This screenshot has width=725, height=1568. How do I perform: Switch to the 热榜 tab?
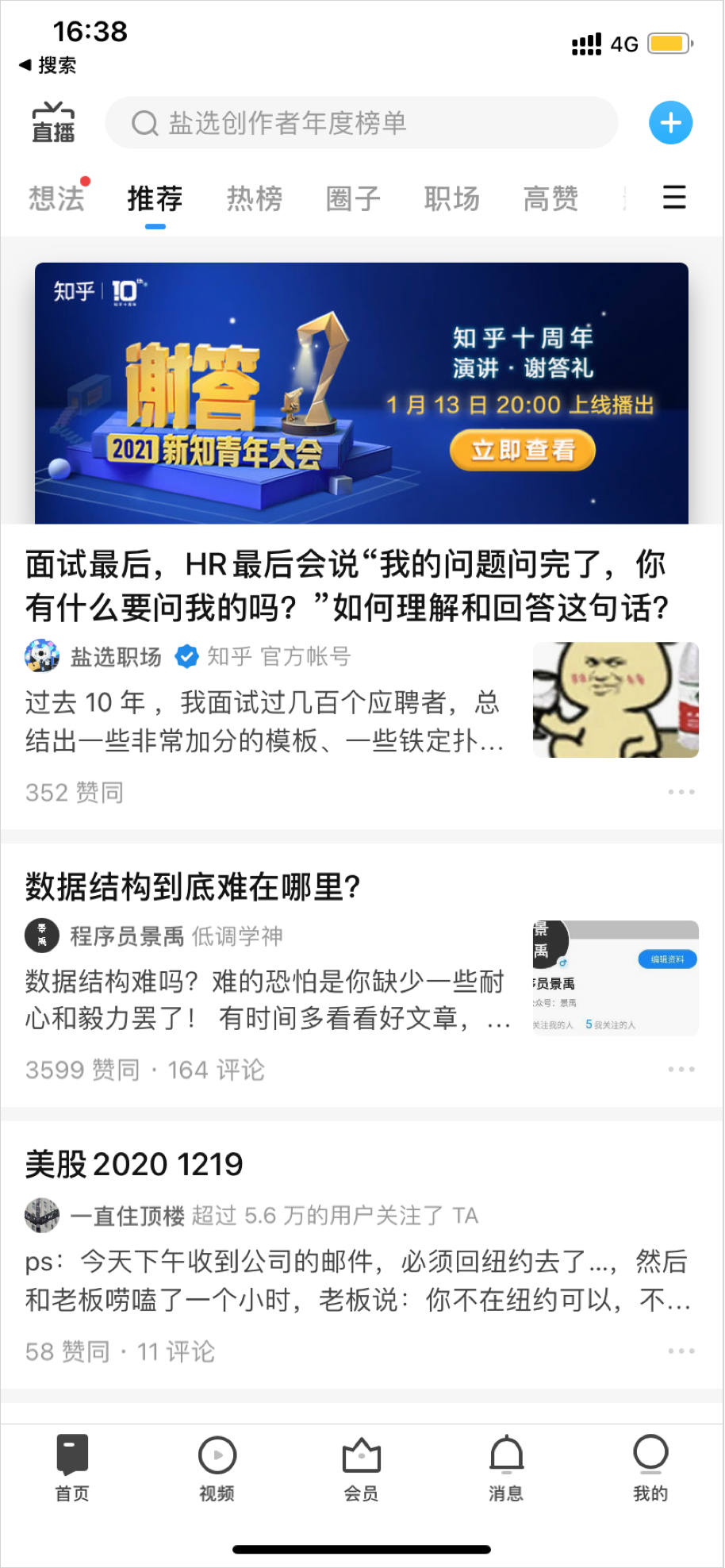pyautogui.click(x=255, y=198)
